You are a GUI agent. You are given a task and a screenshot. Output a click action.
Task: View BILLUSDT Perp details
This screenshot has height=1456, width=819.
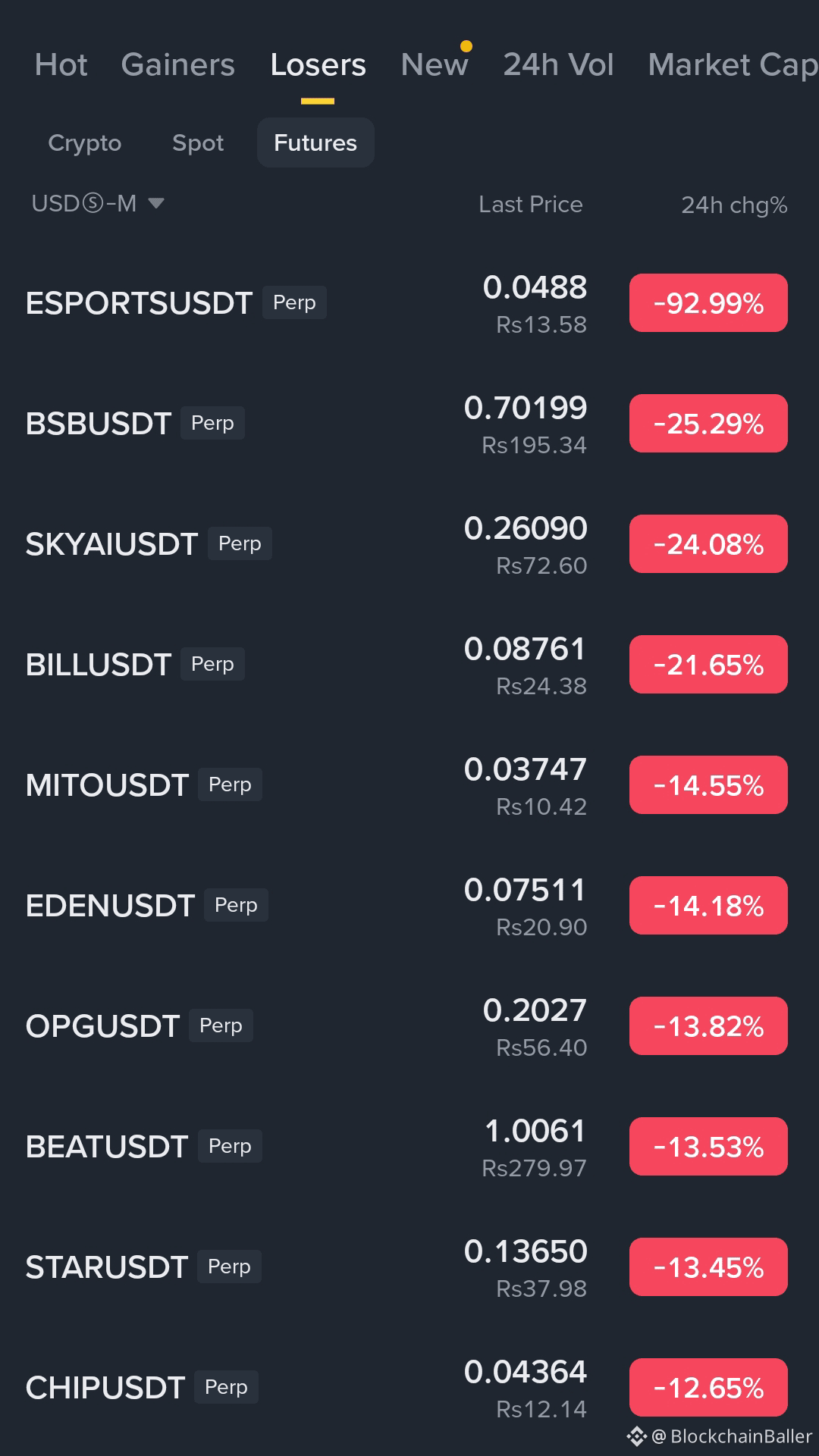coord(409,665)
